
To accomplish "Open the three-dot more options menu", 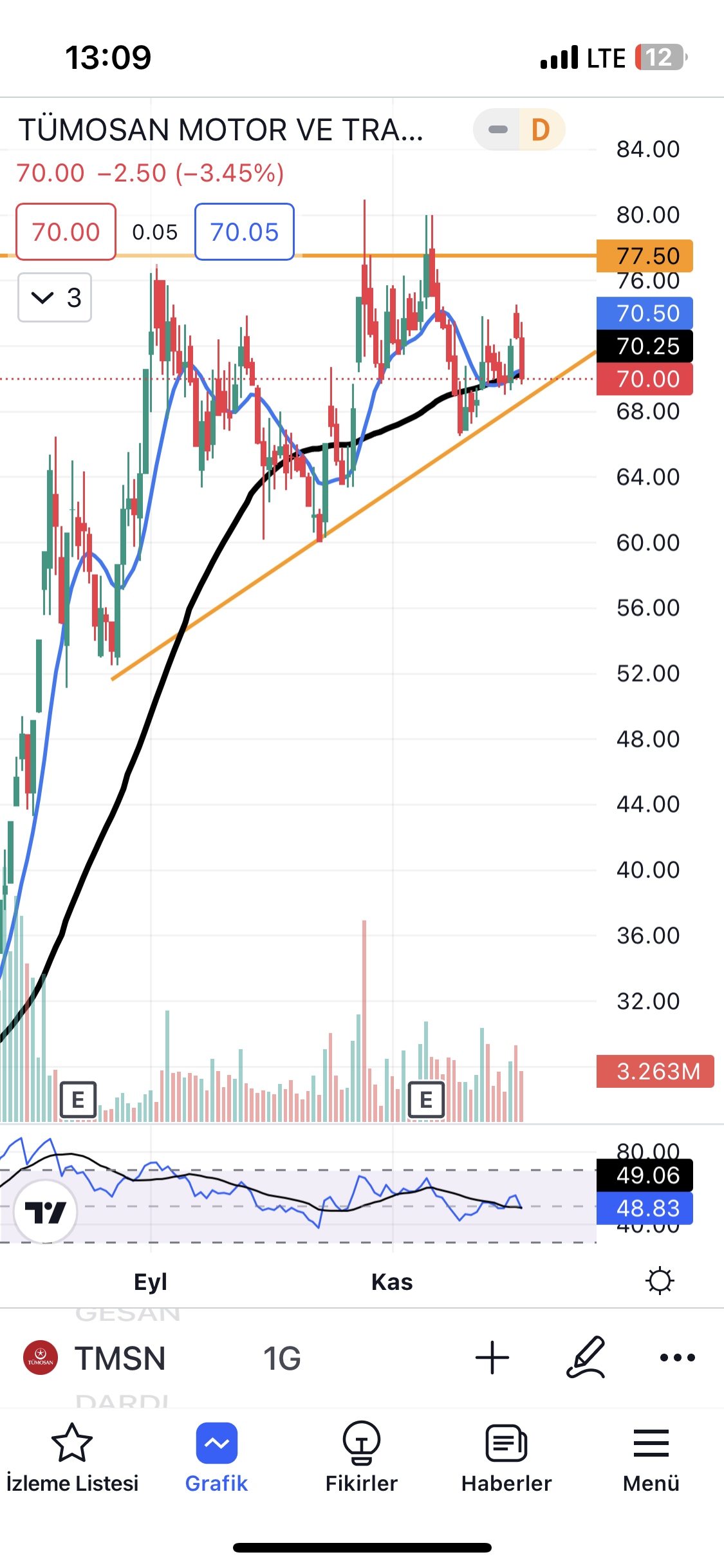I will pos(678,1358).
